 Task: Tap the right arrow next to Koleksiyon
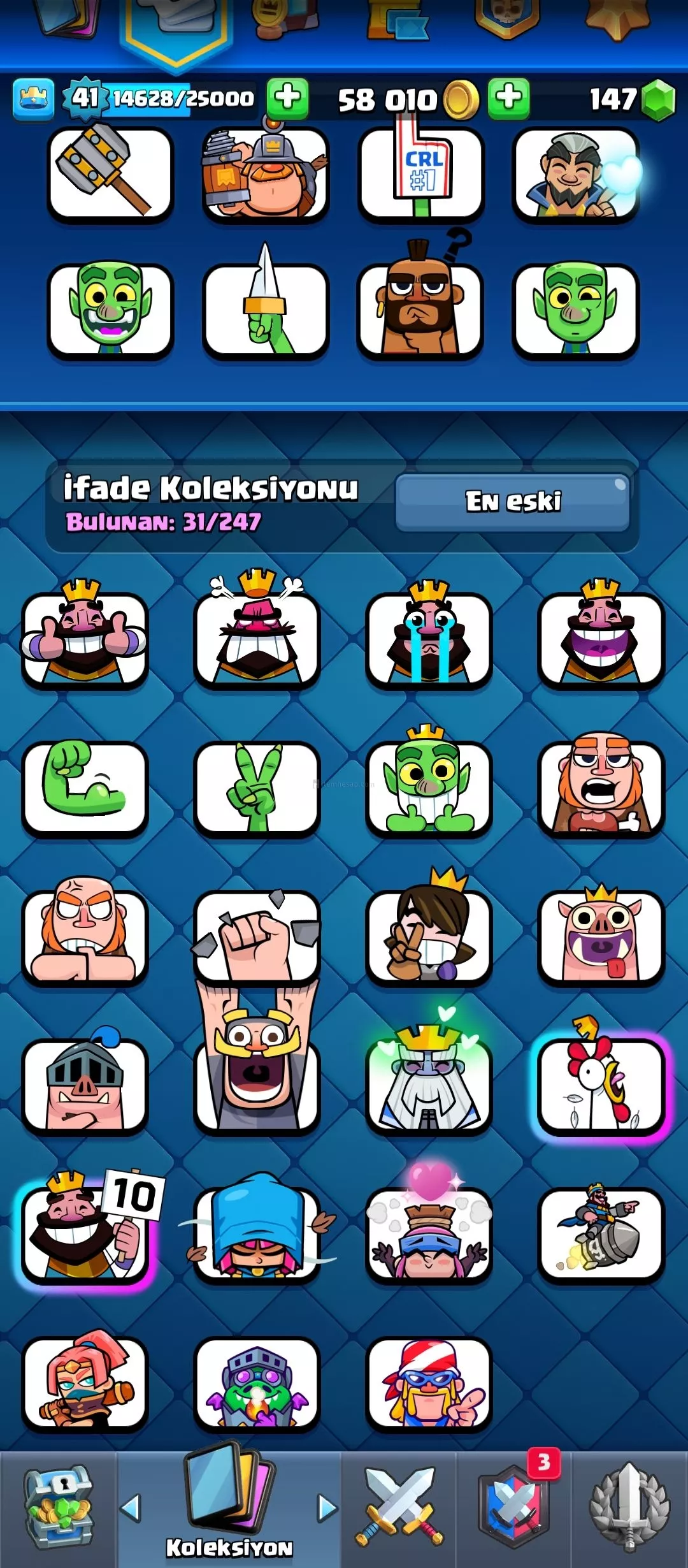click(x=327, y=1508)
